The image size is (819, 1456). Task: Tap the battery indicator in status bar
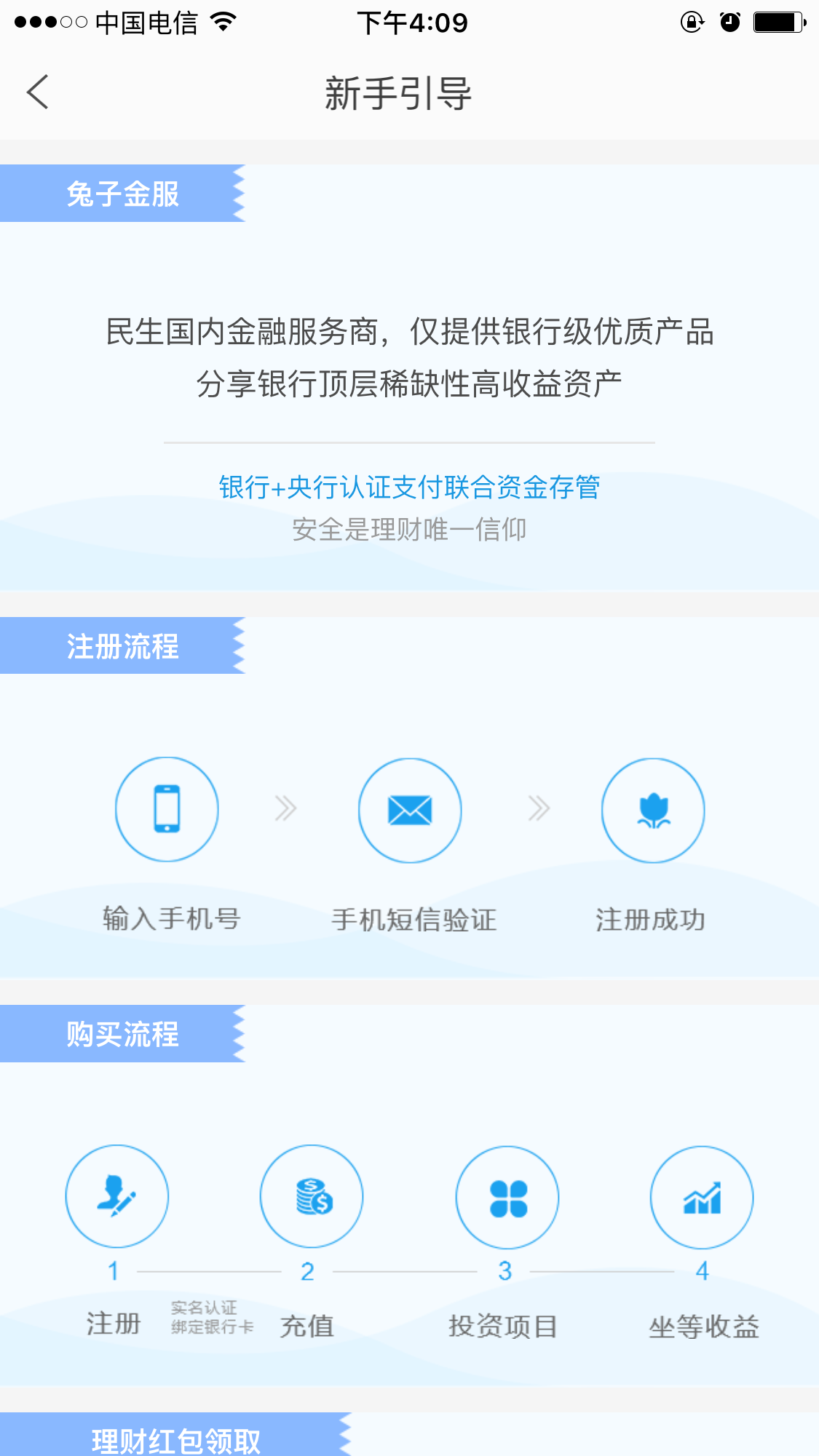coord(775,23)
